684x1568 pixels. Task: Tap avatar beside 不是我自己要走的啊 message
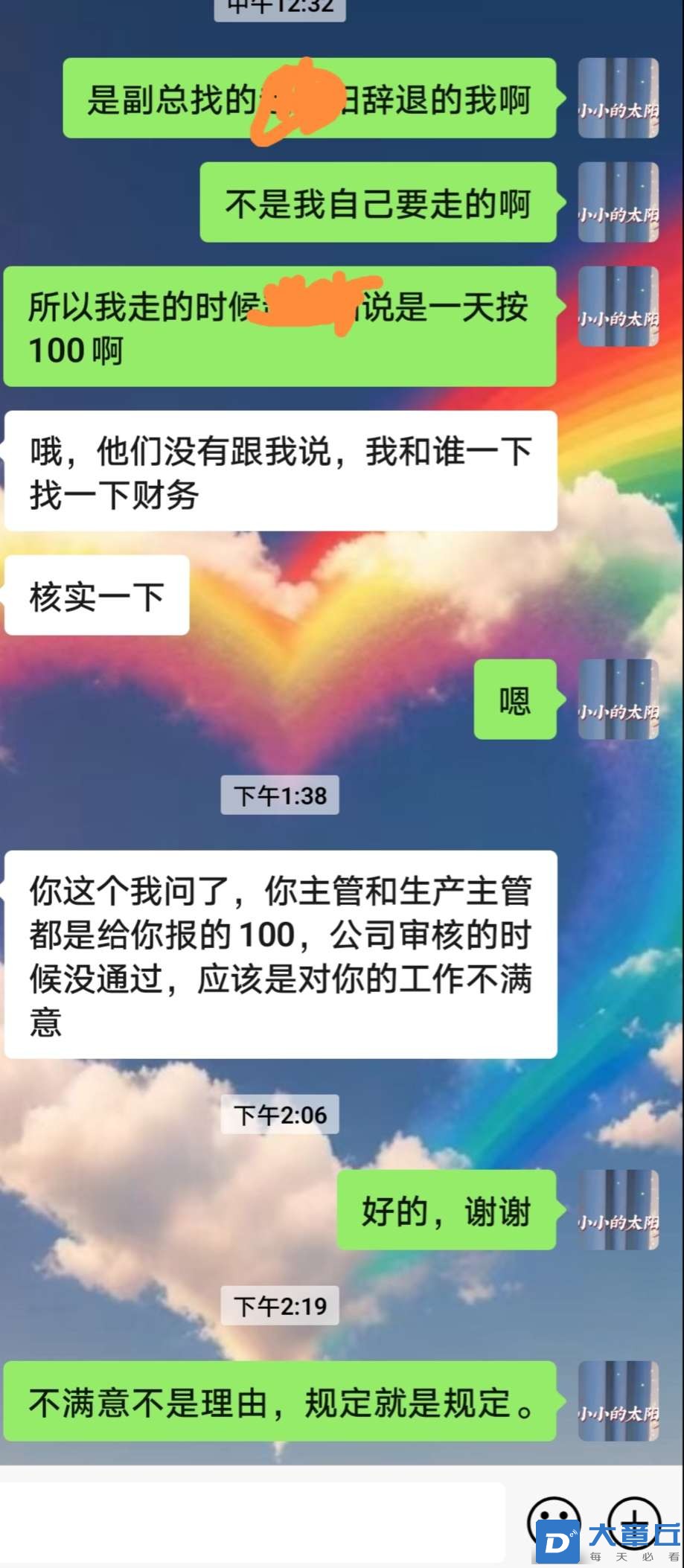click(x=618, y=202)
